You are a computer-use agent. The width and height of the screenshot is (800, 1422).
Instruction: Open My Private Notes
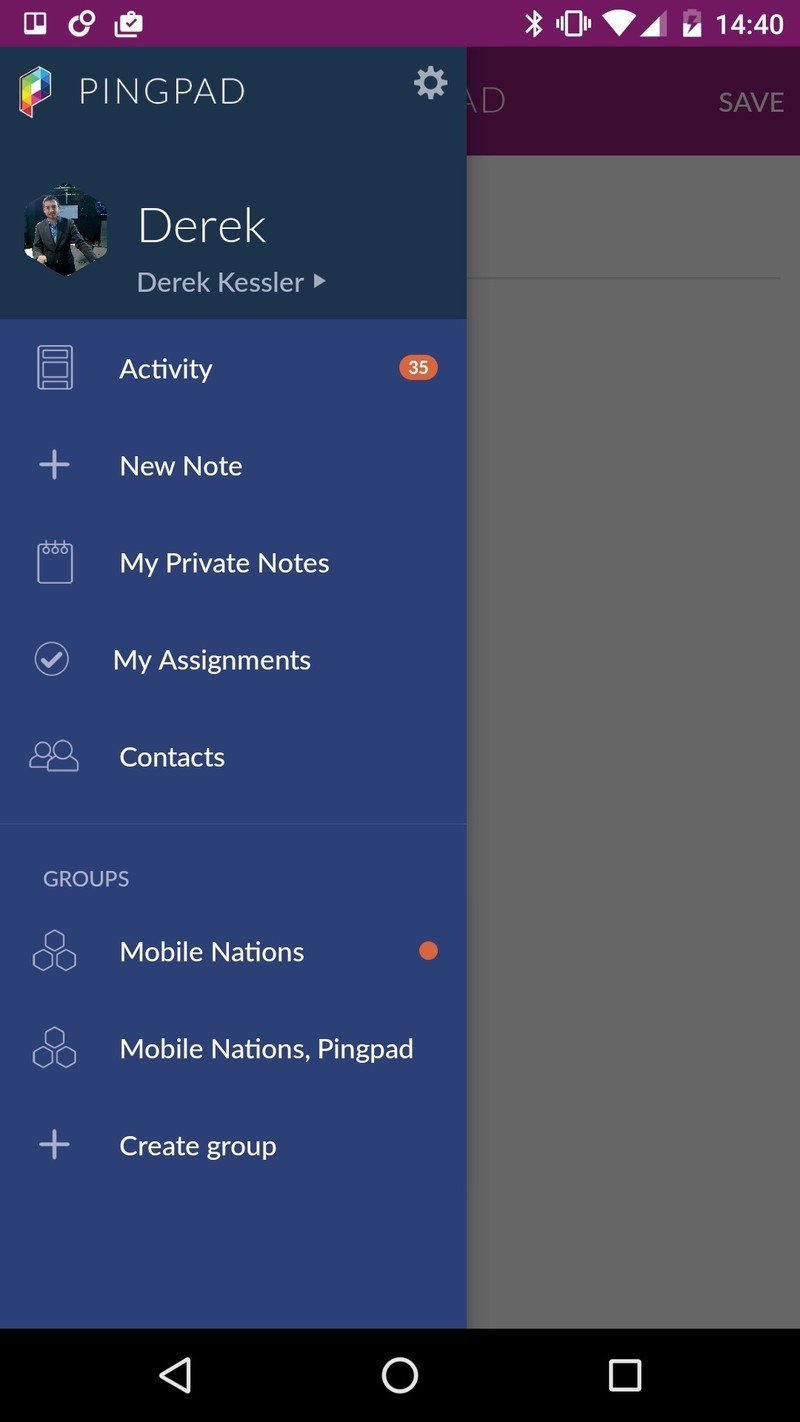(x=224, y=563)
